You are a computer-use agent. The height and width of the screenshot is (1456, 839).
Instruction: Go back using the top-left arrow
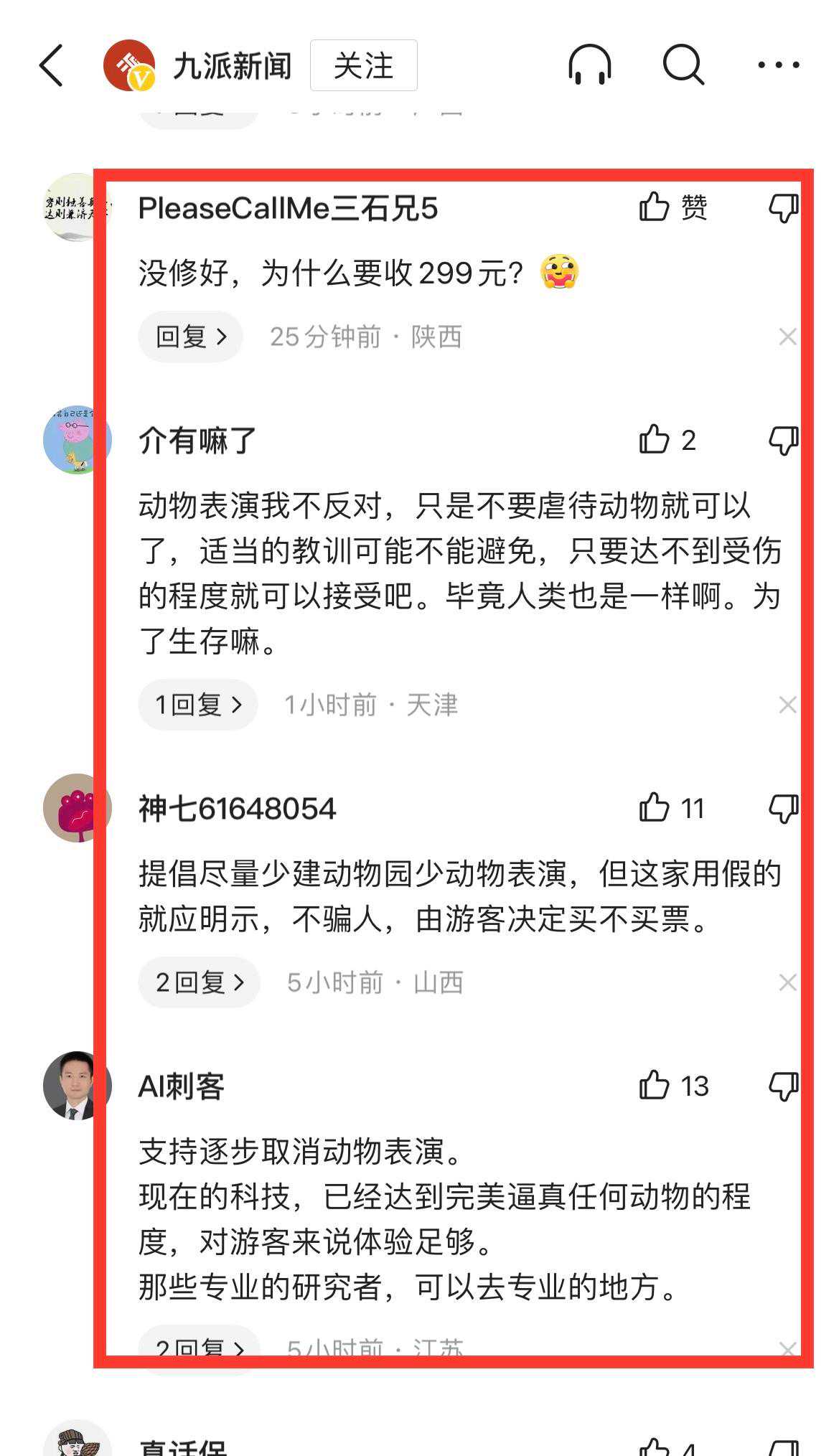[52, 65]
